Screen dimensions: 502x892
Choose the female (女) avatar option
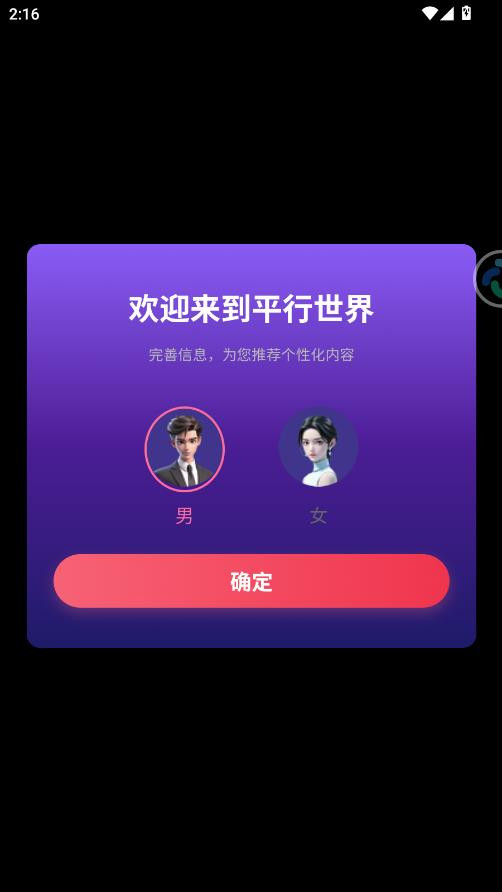coord(318,447)
